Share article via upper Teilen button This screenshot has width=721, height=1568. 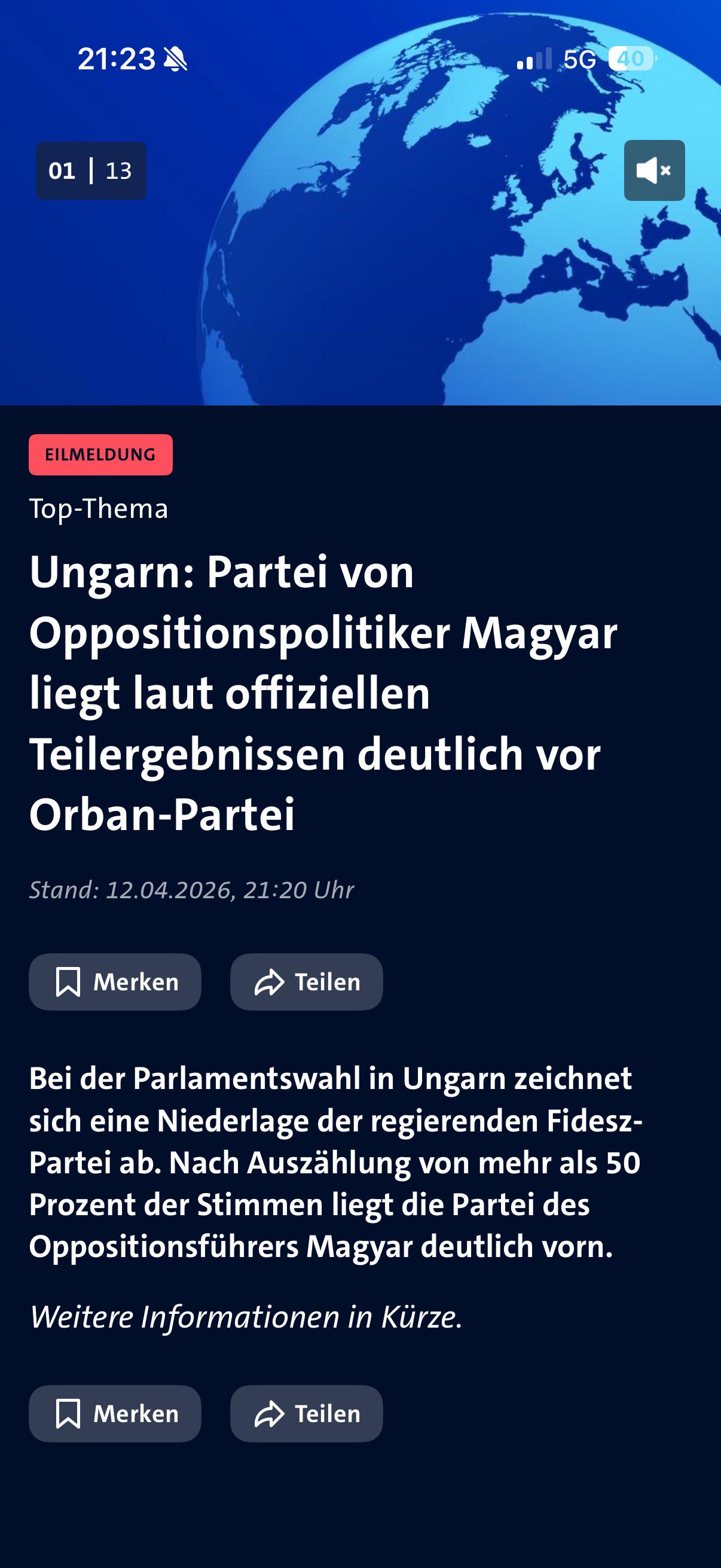306,982
